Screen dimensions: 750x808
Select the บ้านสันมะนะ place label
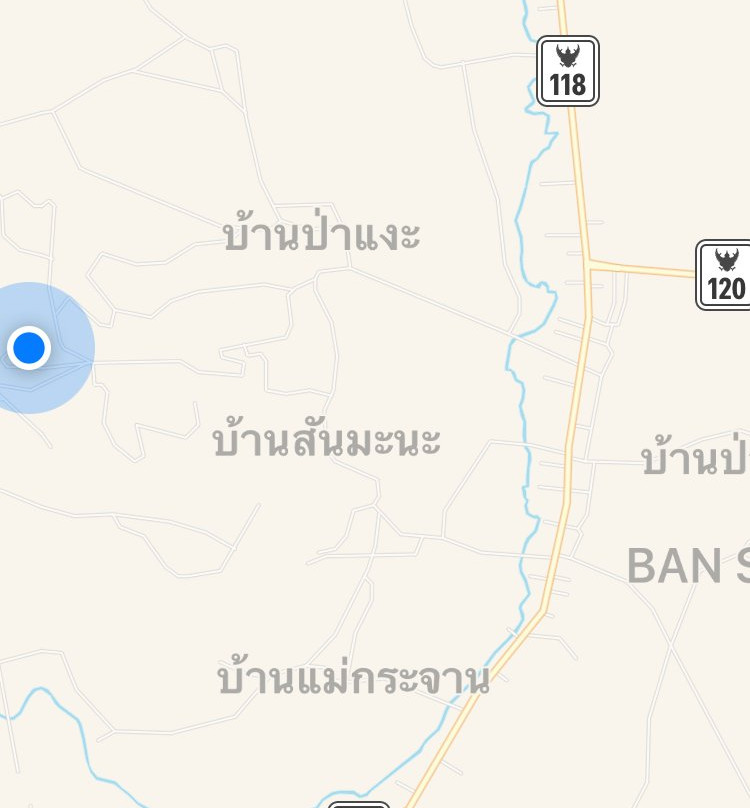pyautogui.click(x=327, y=441)
